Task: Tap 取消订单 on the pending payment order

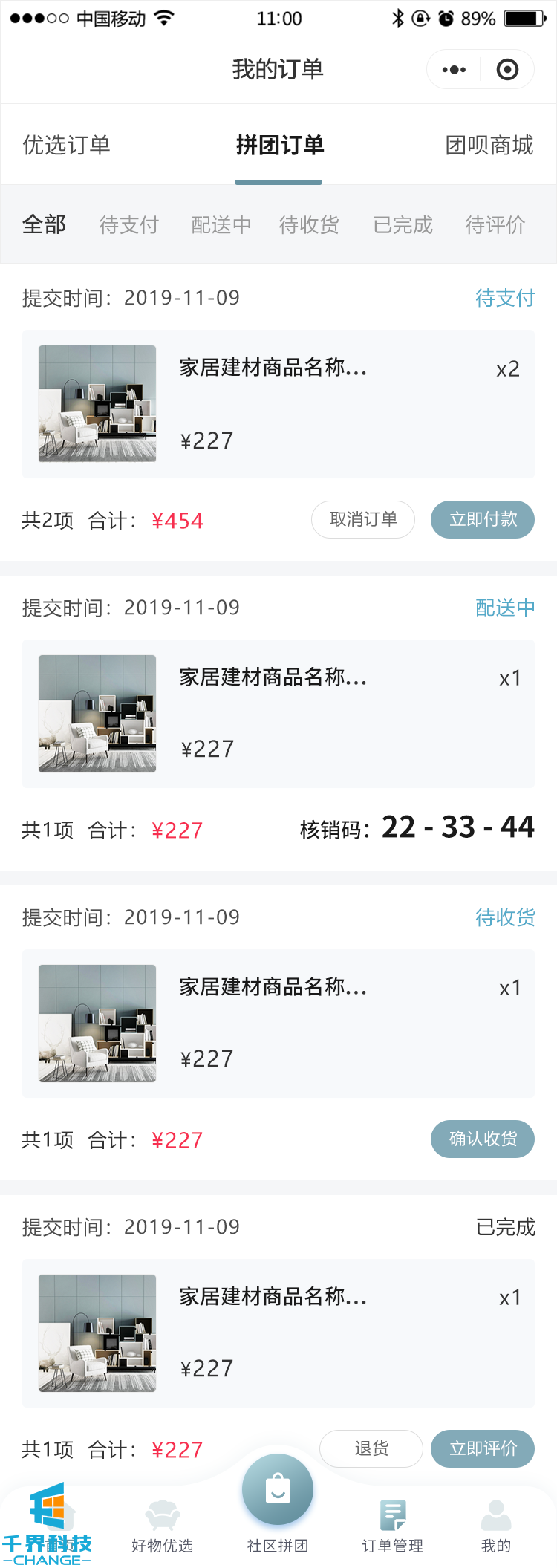Action: pos(363,519)
